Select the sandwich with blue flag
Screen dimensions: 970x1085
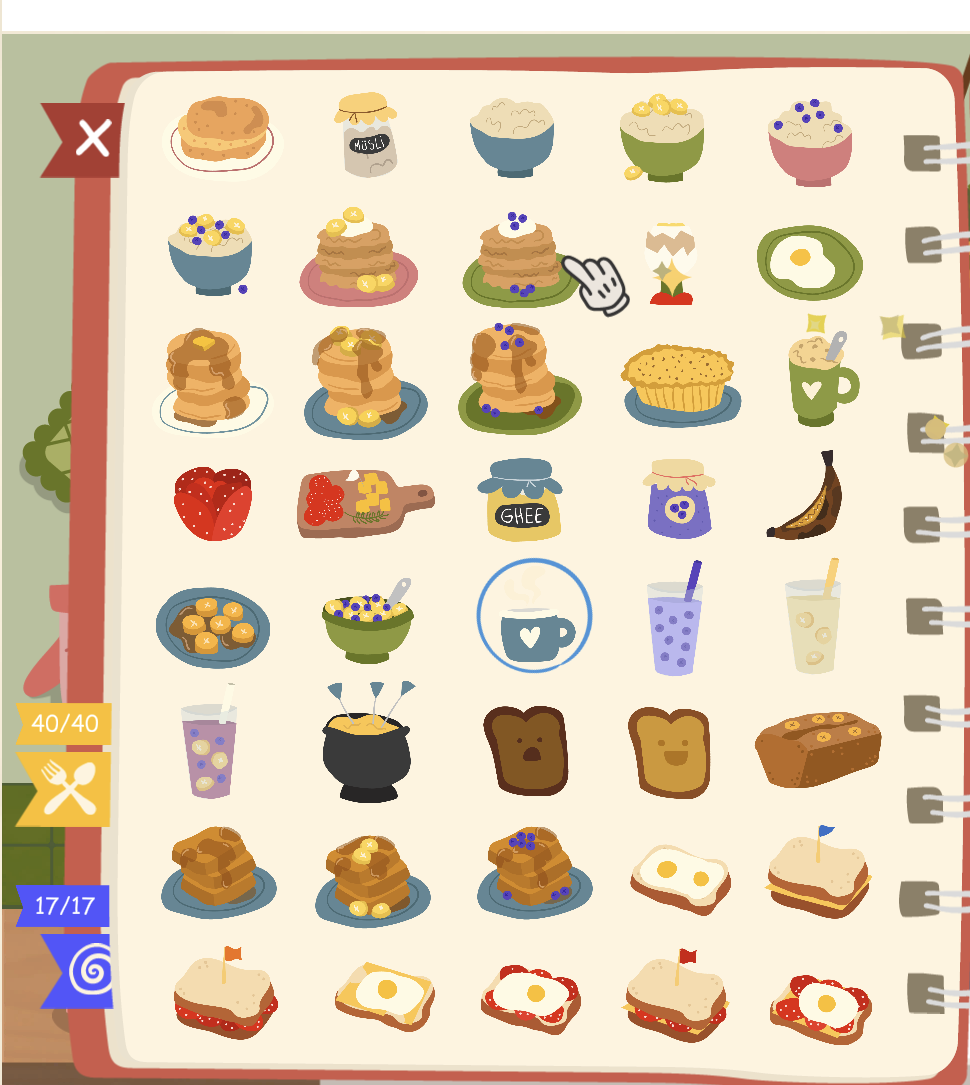pos(817,872)
